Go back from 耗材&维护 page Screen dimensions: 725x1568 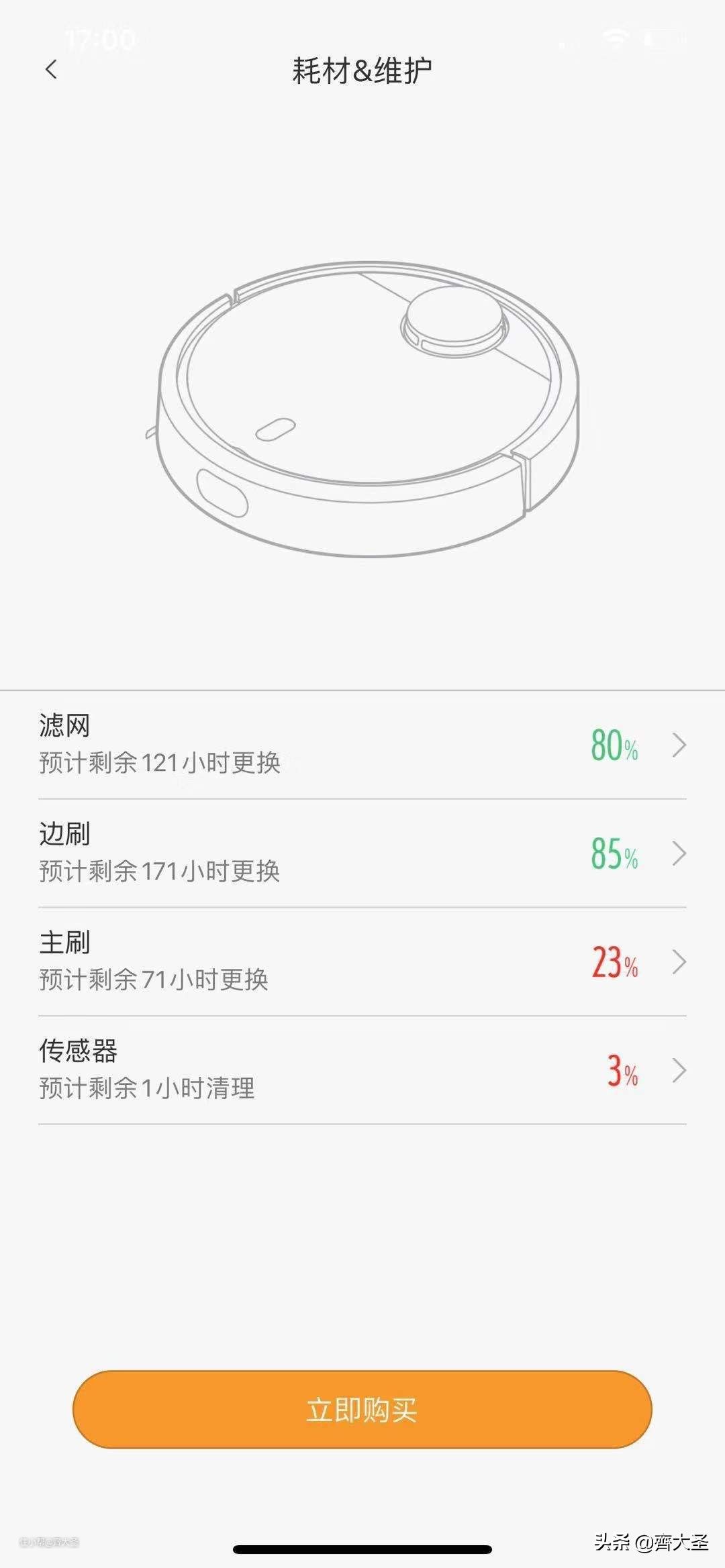51,70
